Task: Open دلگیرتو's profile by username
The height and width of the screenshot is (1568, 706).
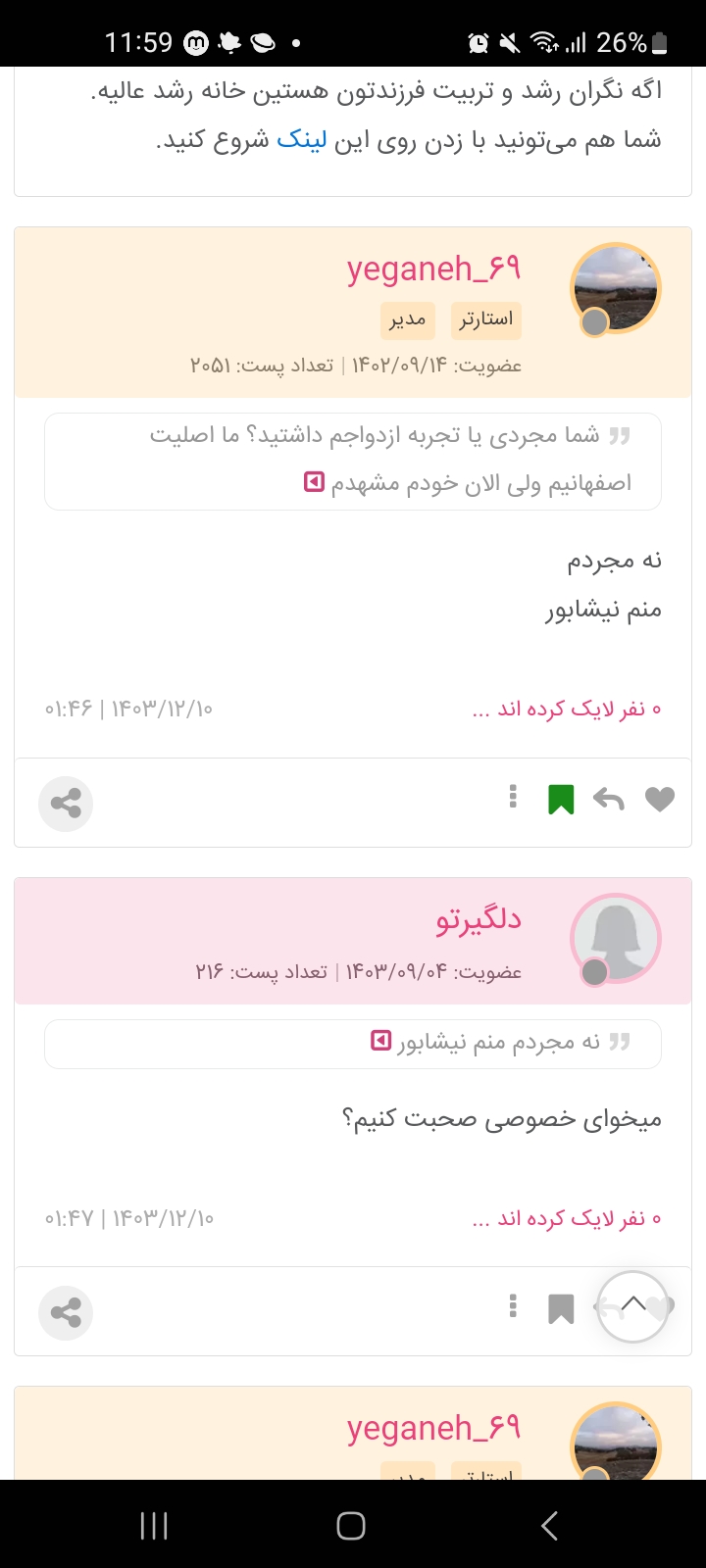Action: [x=479, y=919]
